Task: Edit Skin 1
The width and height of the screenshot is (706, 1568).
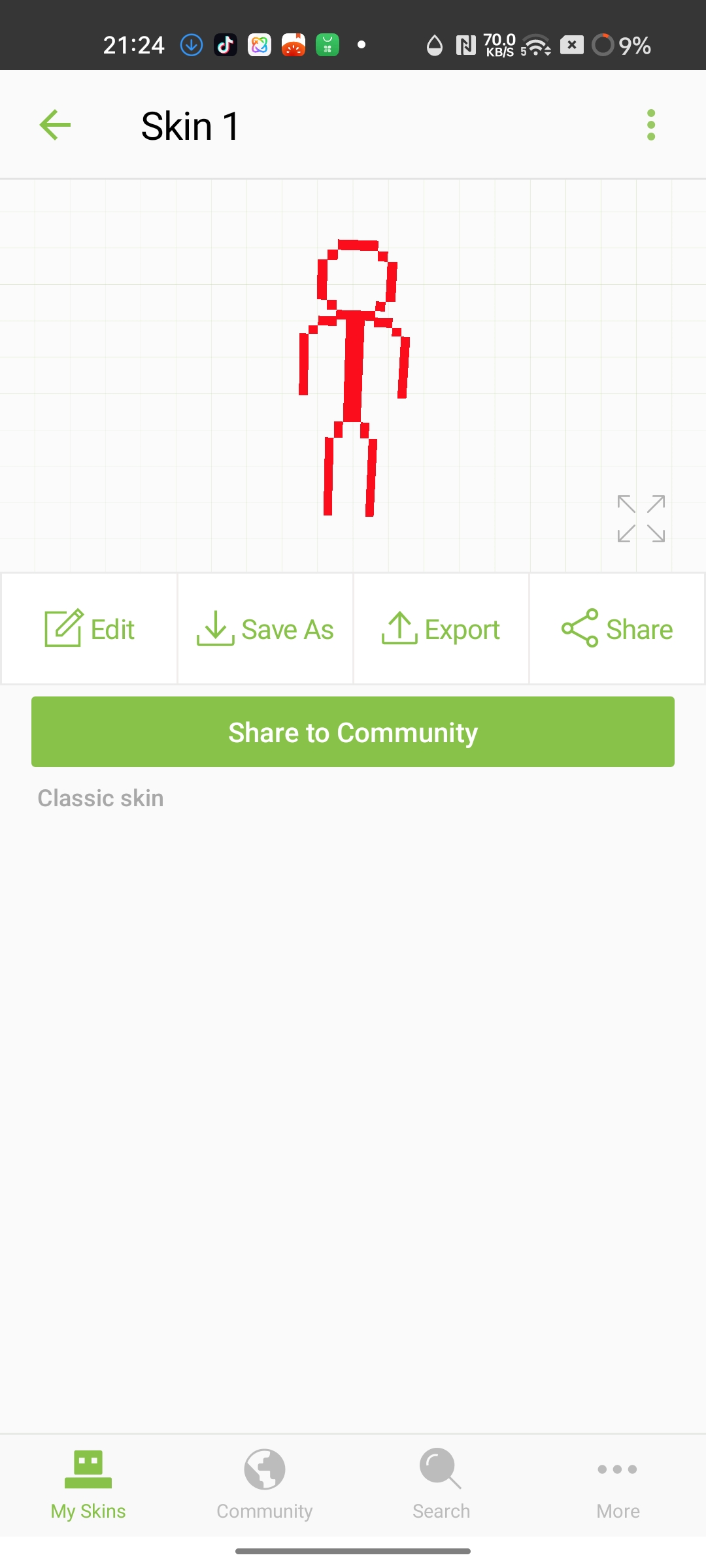Action: [90, 629]
